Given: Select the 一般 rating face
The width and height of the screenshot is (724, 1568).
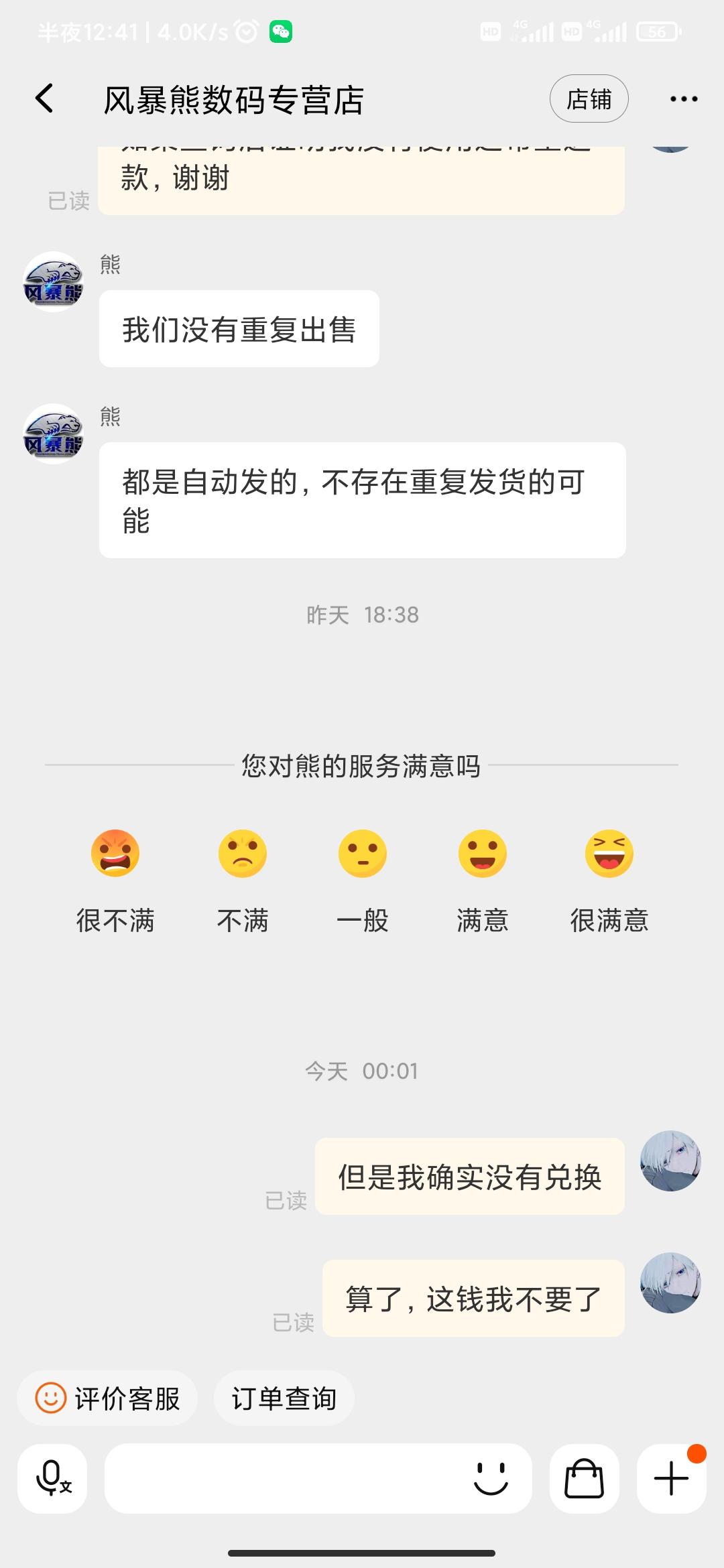Looking at the screenshot, I should tap(363, 854).
